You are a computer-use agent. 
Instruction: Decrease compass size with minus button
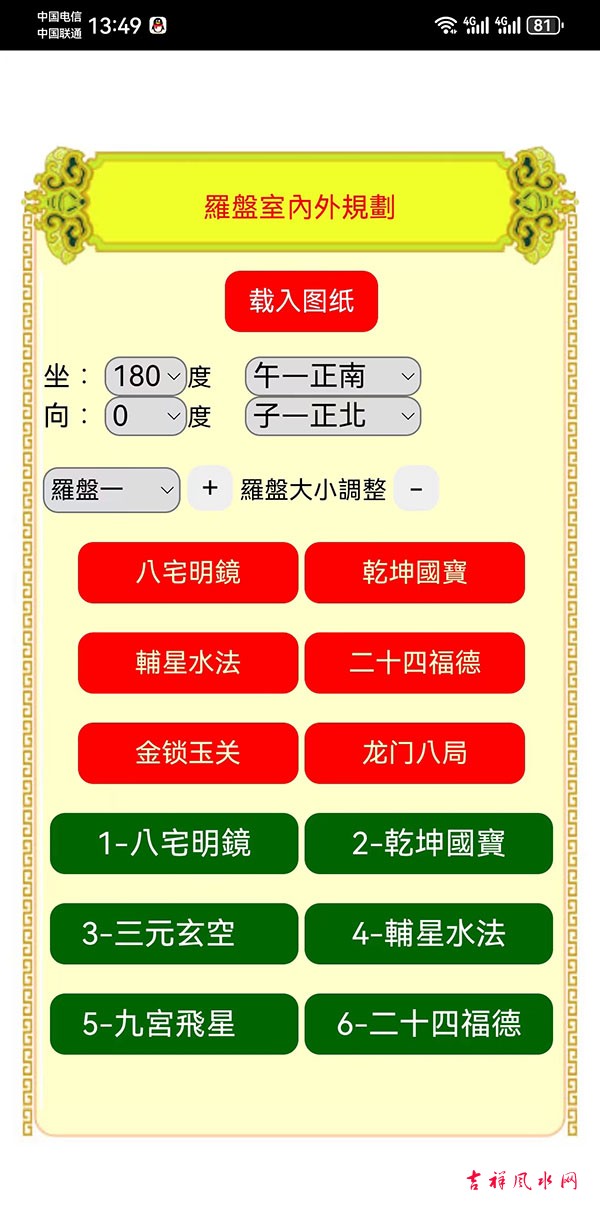point(416,488)
